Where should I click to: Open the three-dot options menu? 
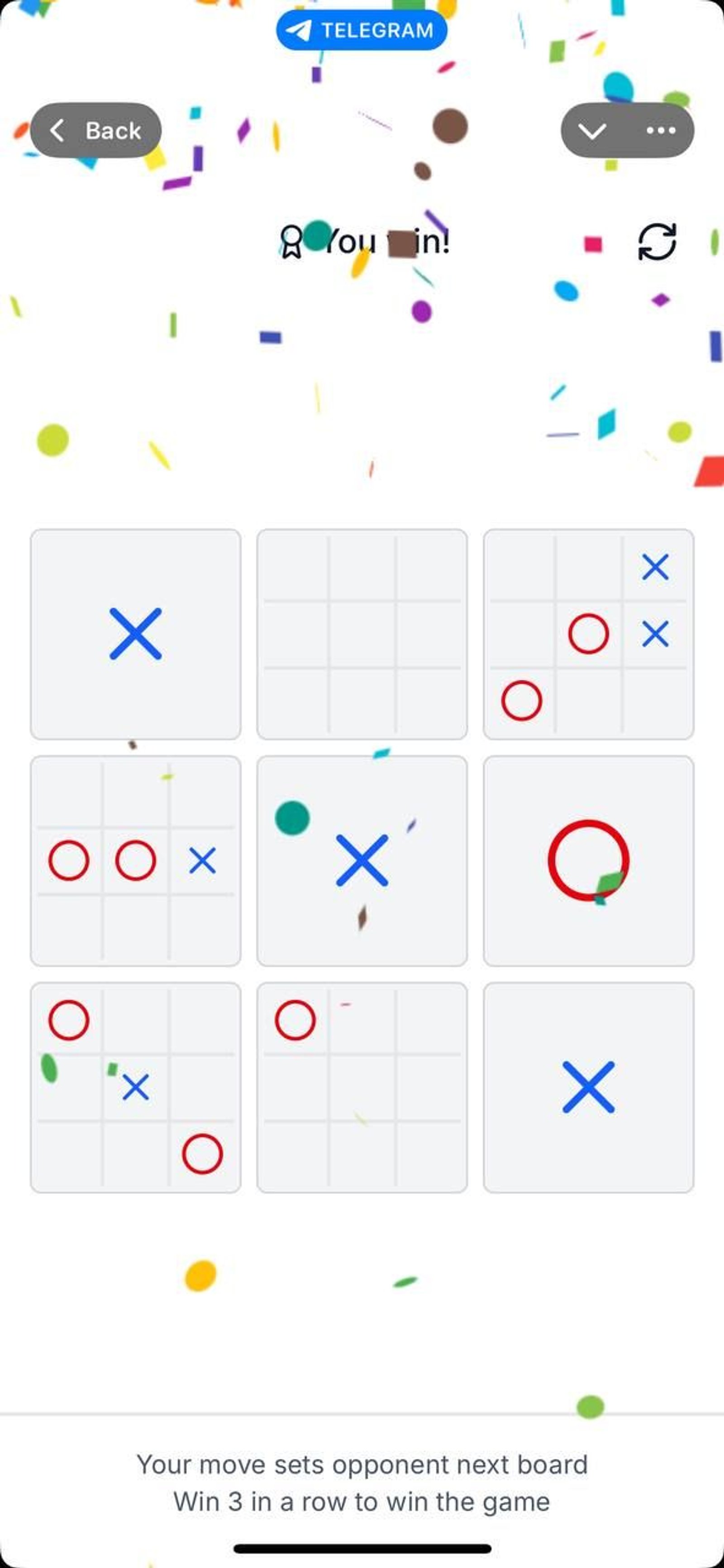(661, 130)
